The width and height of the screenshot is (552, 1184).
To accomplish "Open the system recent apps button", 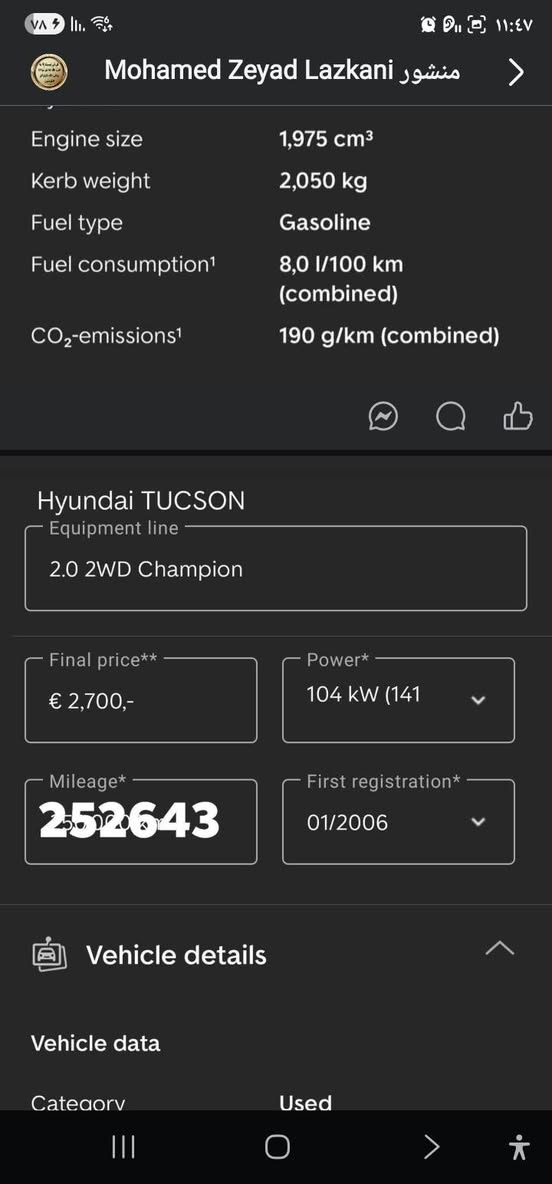I will click(123, 1147).
